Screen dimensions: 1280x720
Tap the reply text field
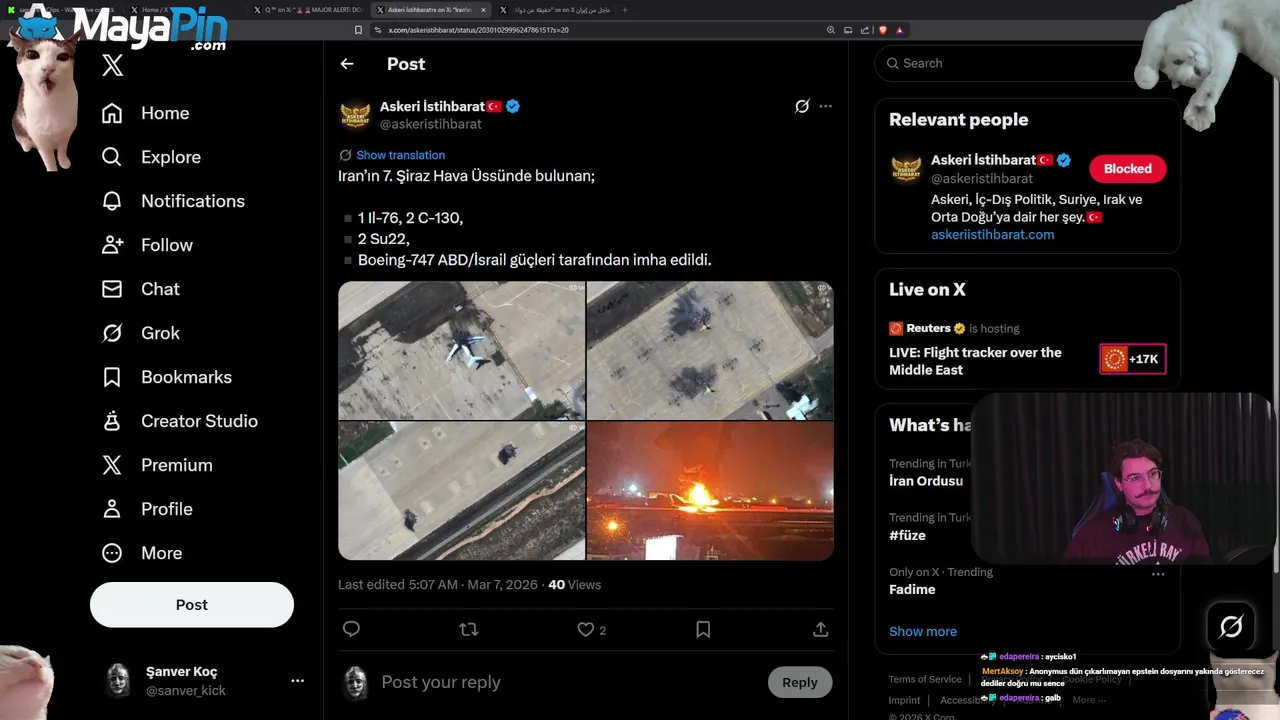[x=560, y=682]
